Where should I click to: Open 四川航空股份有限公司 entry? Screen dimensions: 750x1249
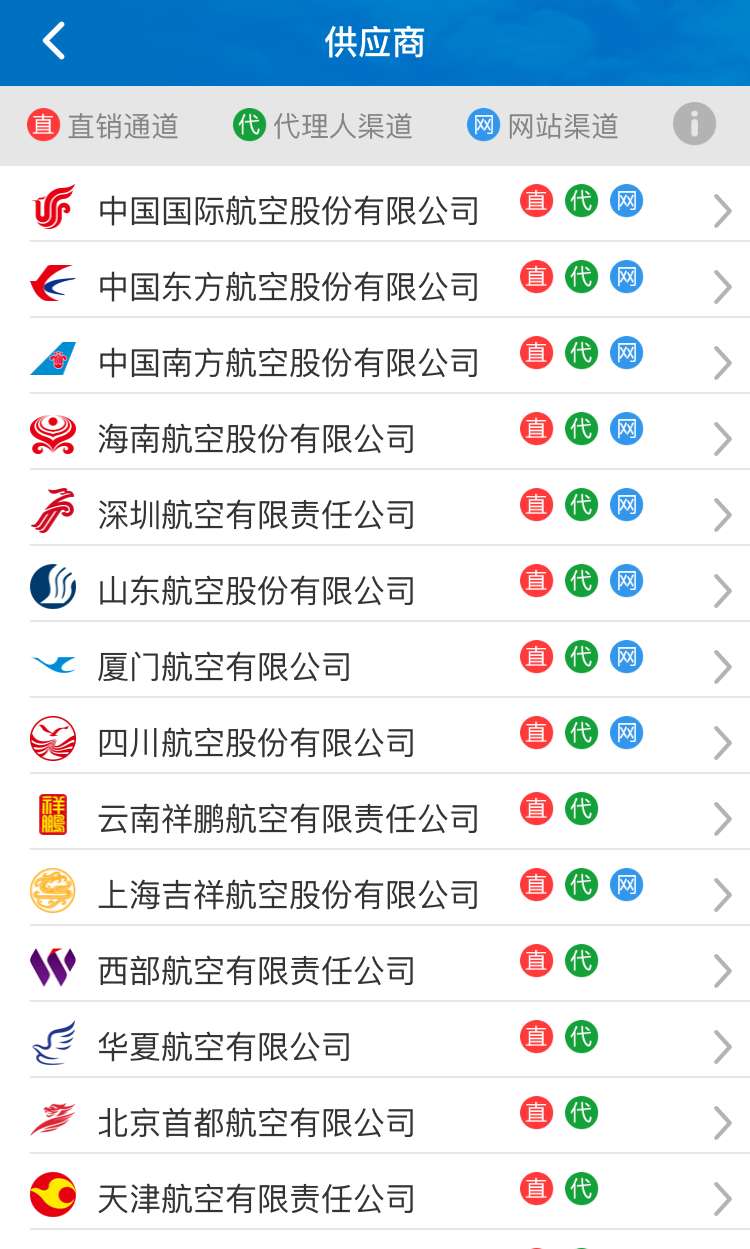click(x=375, y=736)
